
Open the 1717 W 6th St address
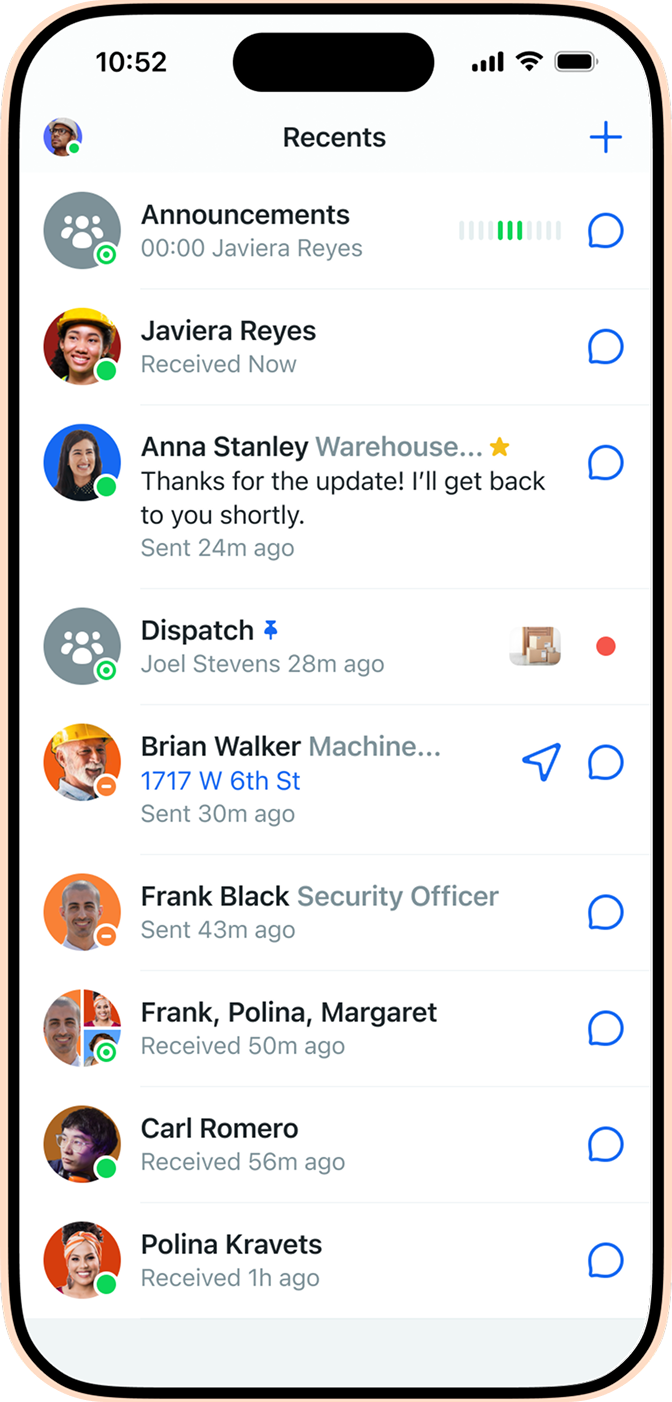click(x=220, y=781)
